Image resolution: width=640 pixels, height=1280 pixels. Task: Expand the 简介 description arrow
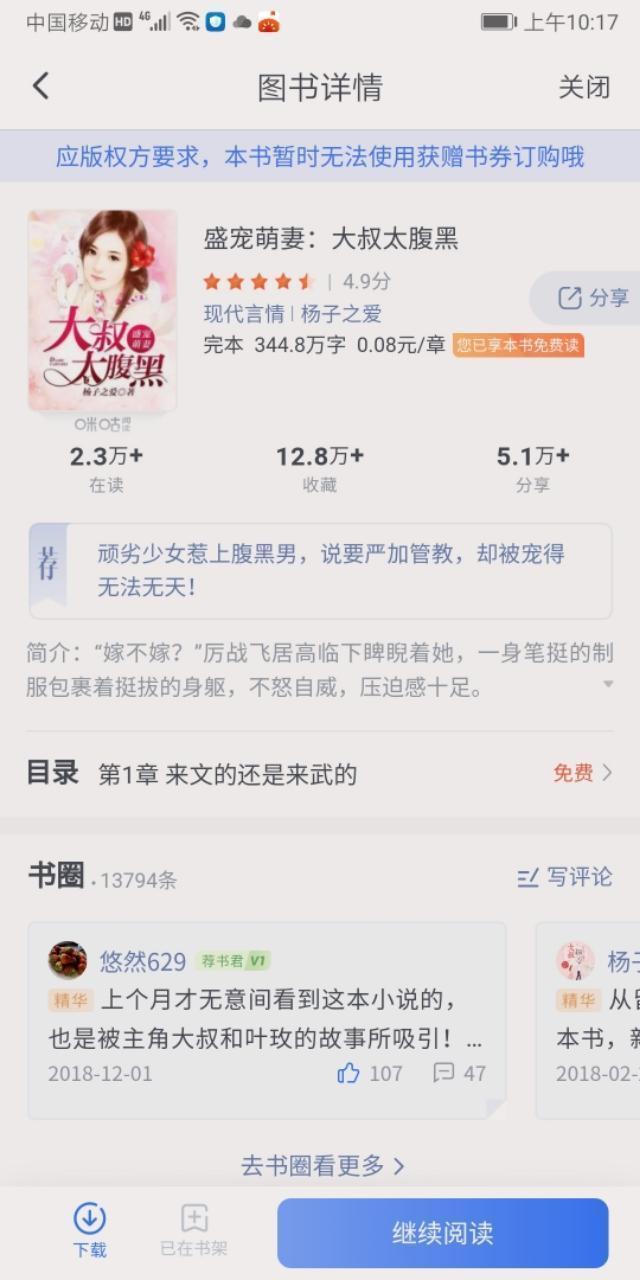608,684
